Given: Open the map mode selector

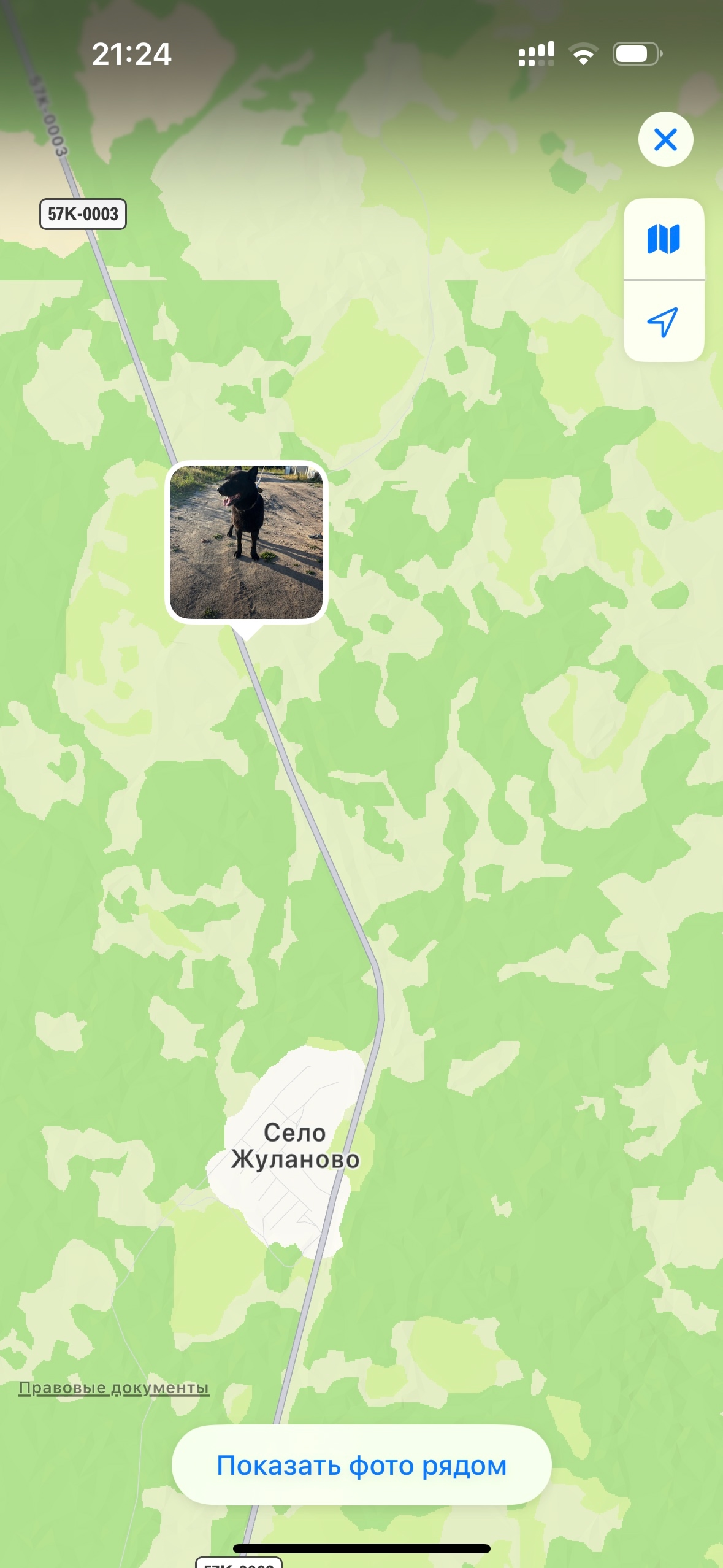Looking at the screenshot, I should [664, 239].
